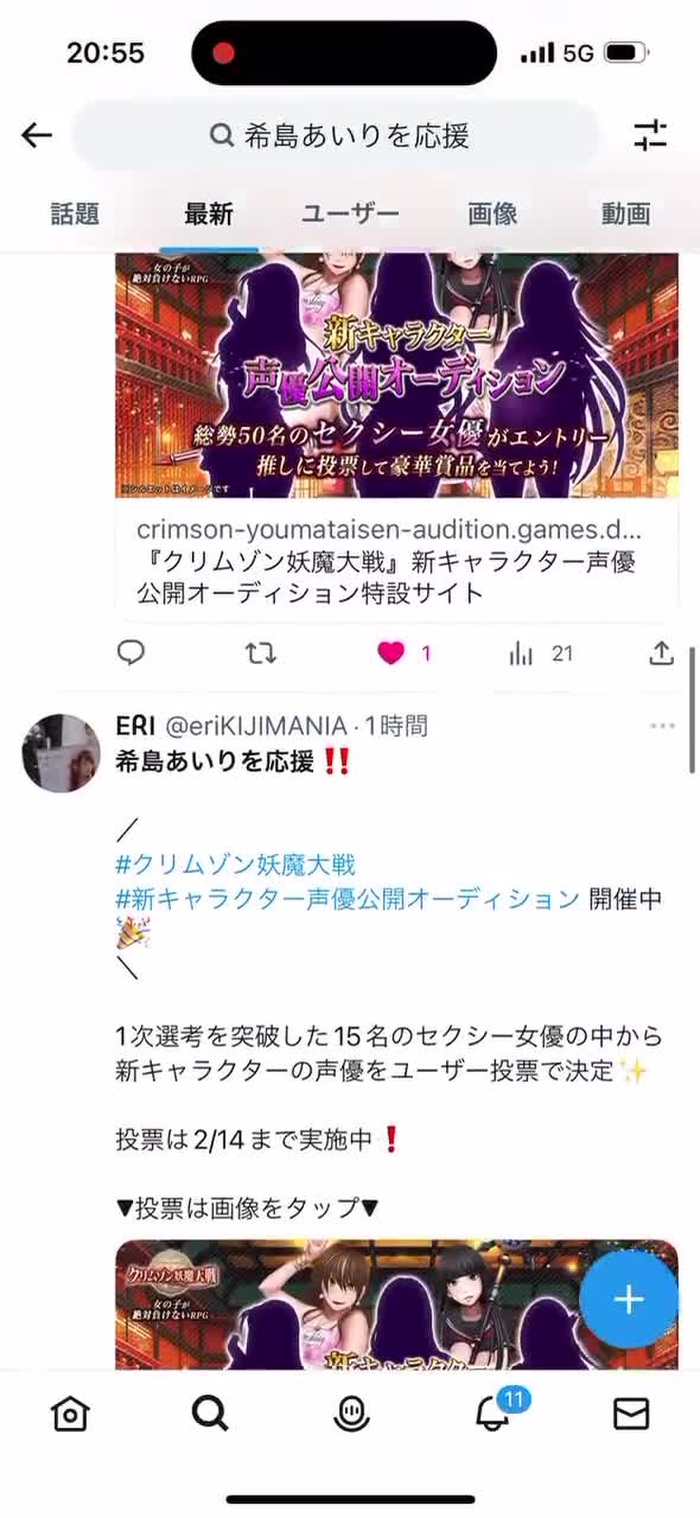700x1518 pixels.
Task: Open the overflow menu on ERI's post
Action: (662, 726)
